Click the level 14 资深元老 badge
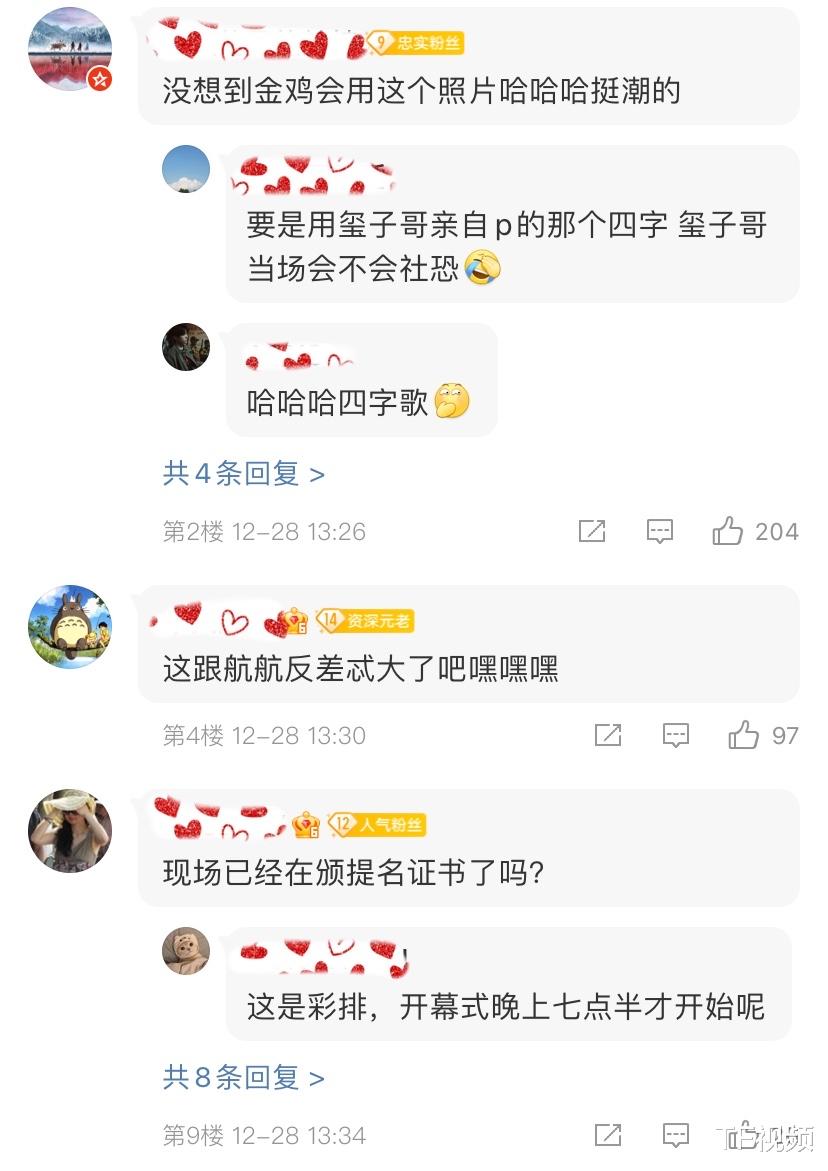The height and width of the screenshot is (1171, 828). tap(368, 620)
